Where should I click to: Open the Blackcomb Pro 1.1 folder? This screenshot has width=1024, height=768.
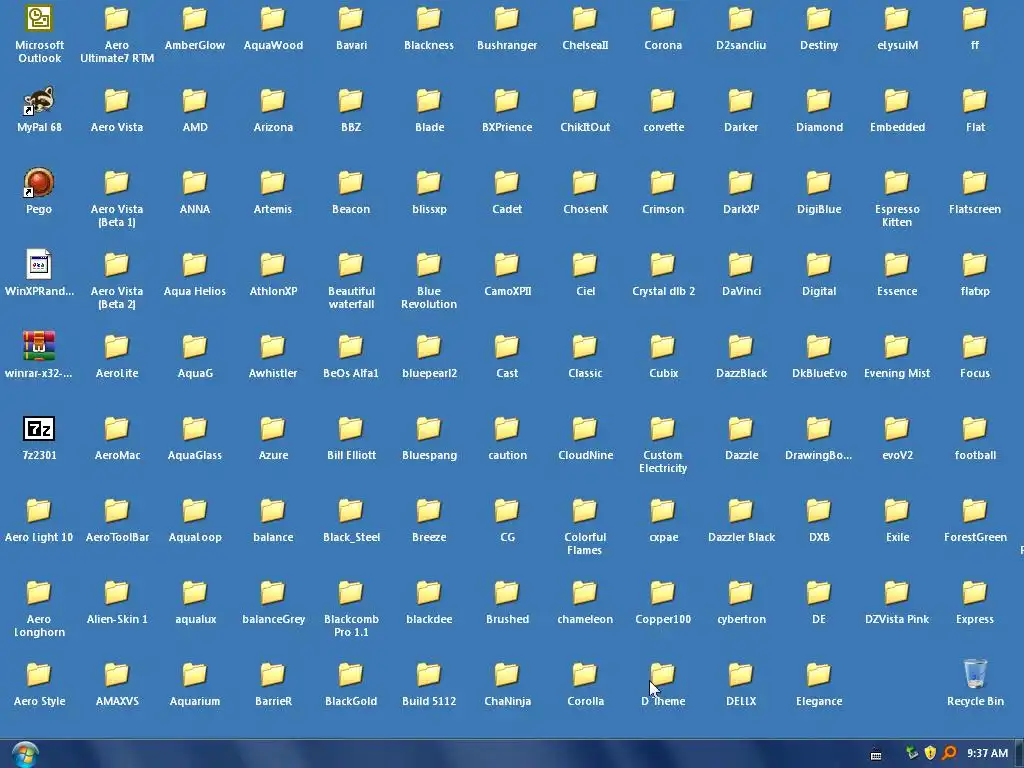351,594
